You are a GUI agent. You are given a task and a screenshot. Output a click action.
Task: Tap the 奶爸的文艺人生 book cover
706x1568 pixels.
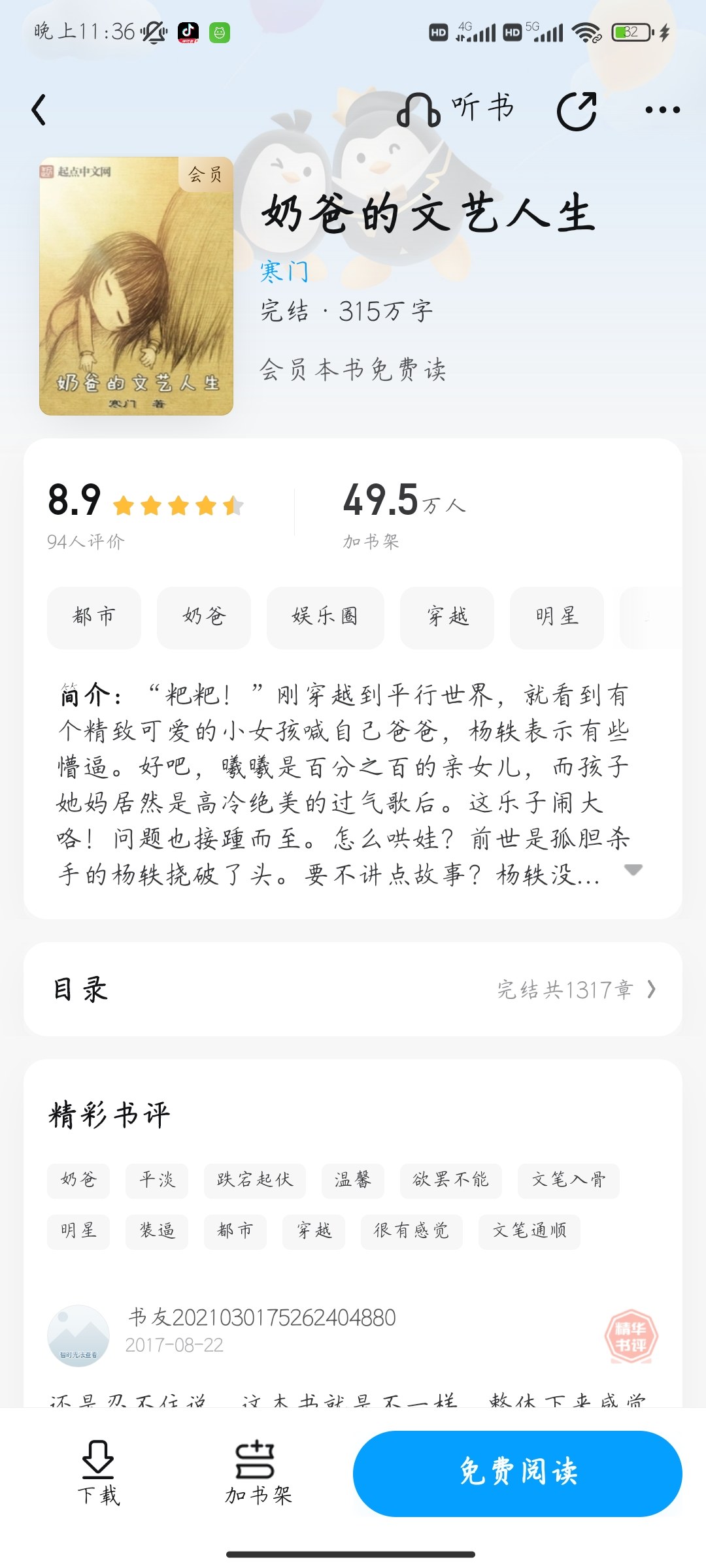click(x=136, y=286)
